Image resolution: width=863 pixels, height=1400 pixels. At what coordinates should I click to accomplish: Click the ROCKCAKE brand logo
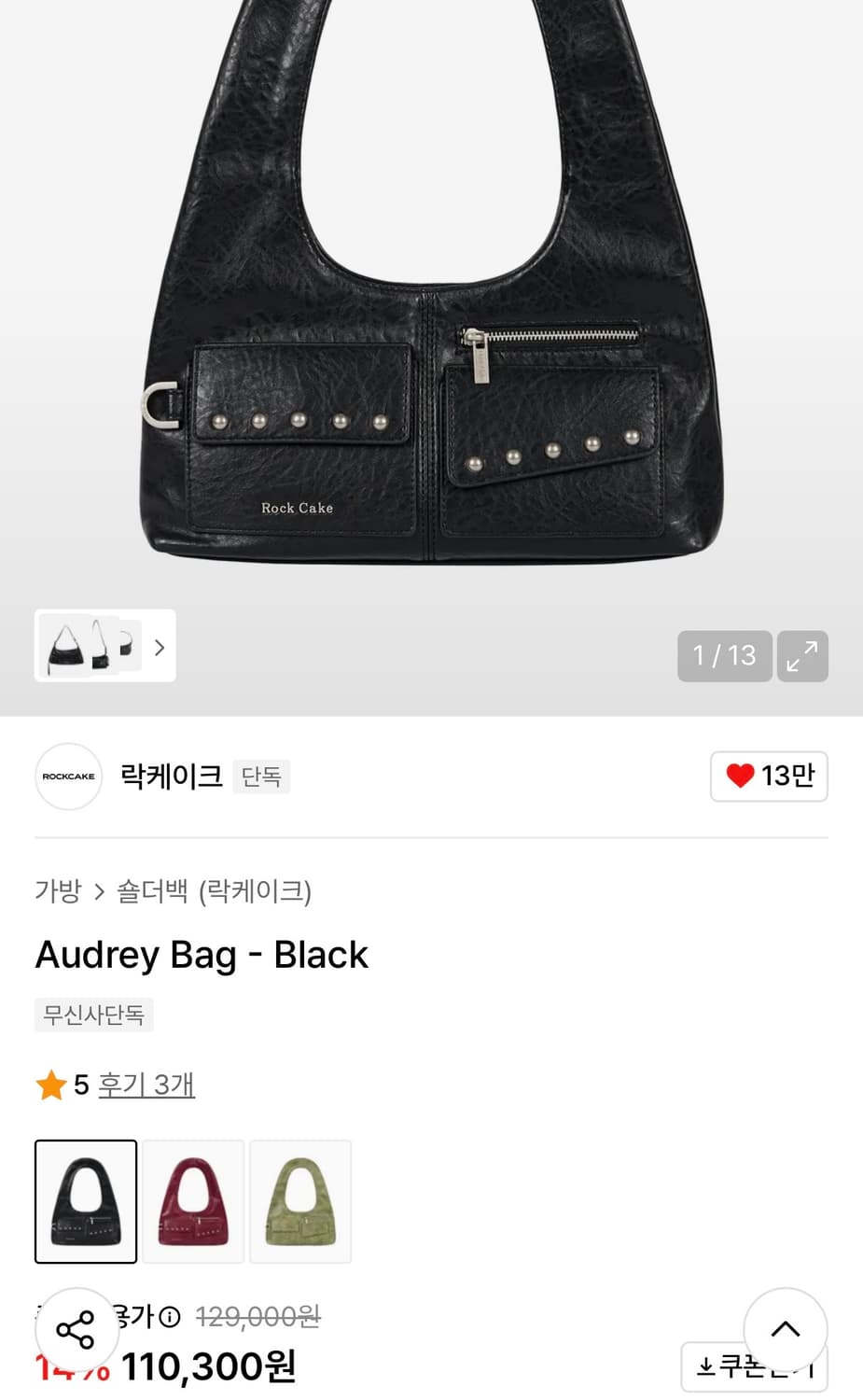pos(67,776)
